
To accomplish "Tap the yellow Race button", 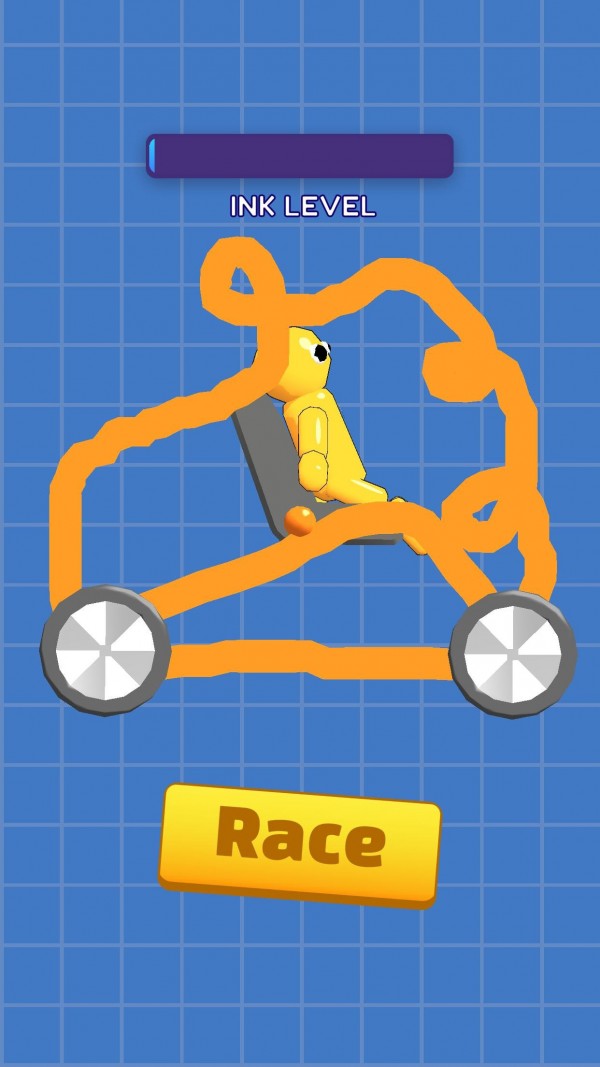I will pyautogui.click(x=299, y=842).
